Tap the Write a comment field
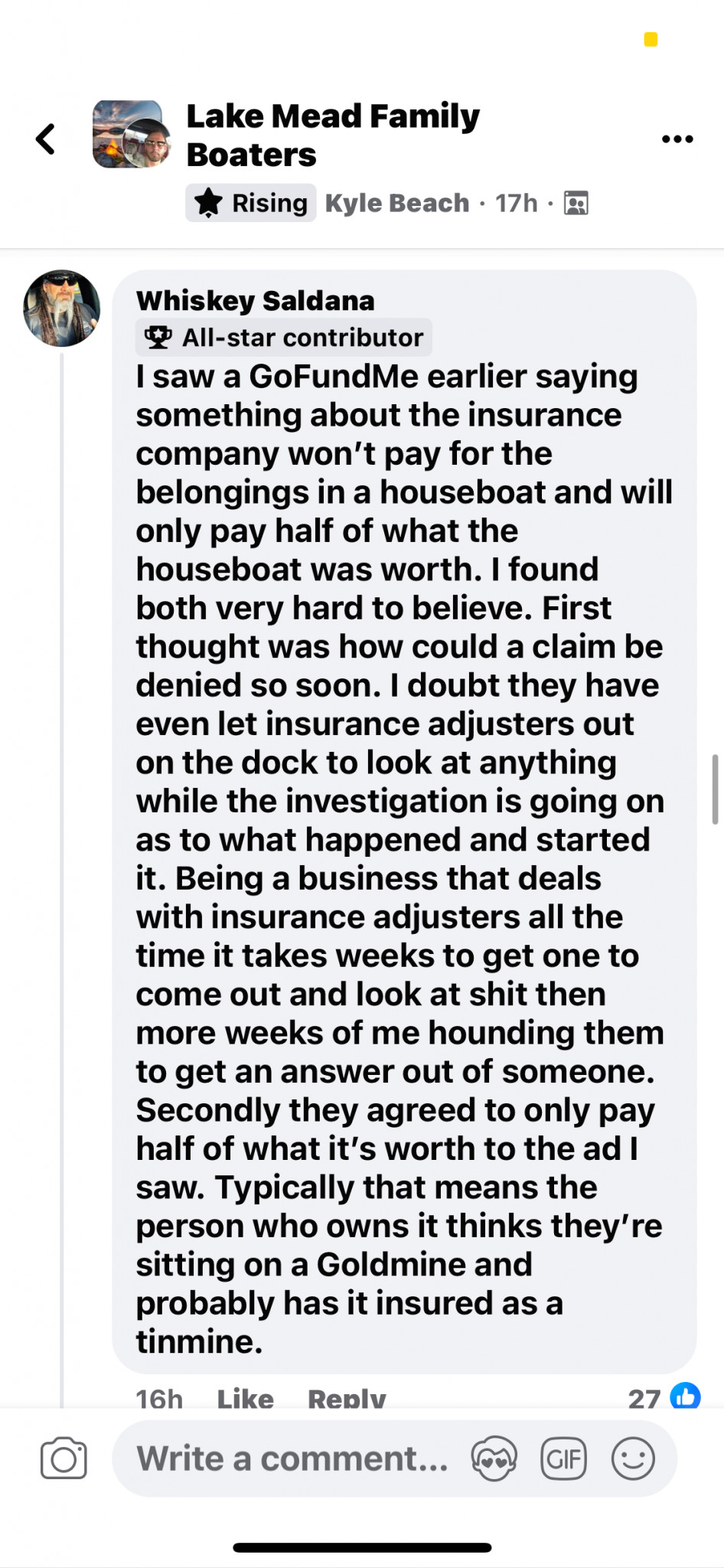This screenshot has height=1568, width=724. [x=292, y=1459]
